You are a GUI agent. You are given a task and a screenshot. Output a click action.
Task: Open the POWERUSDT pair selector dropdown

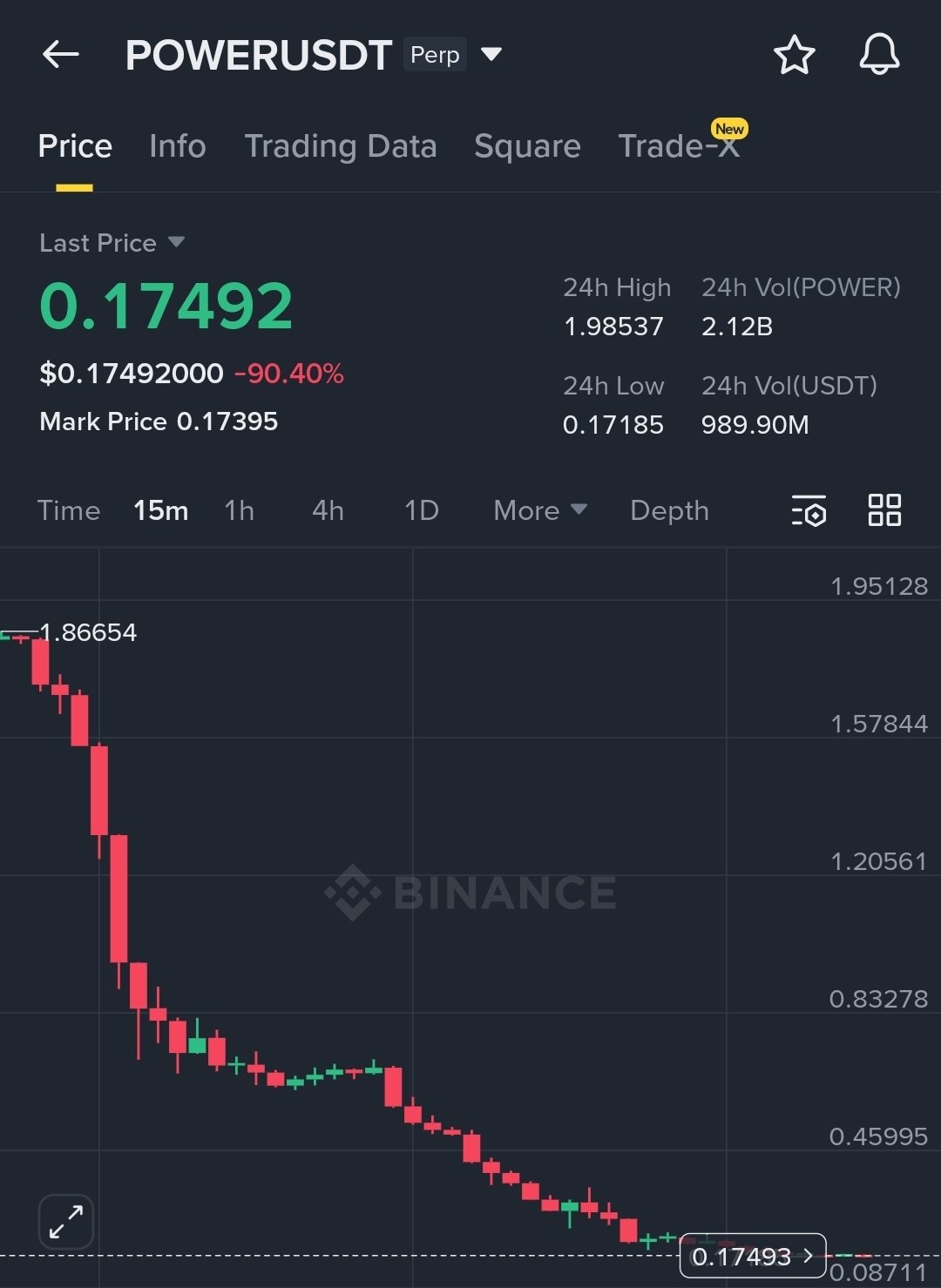coord(491,55)
